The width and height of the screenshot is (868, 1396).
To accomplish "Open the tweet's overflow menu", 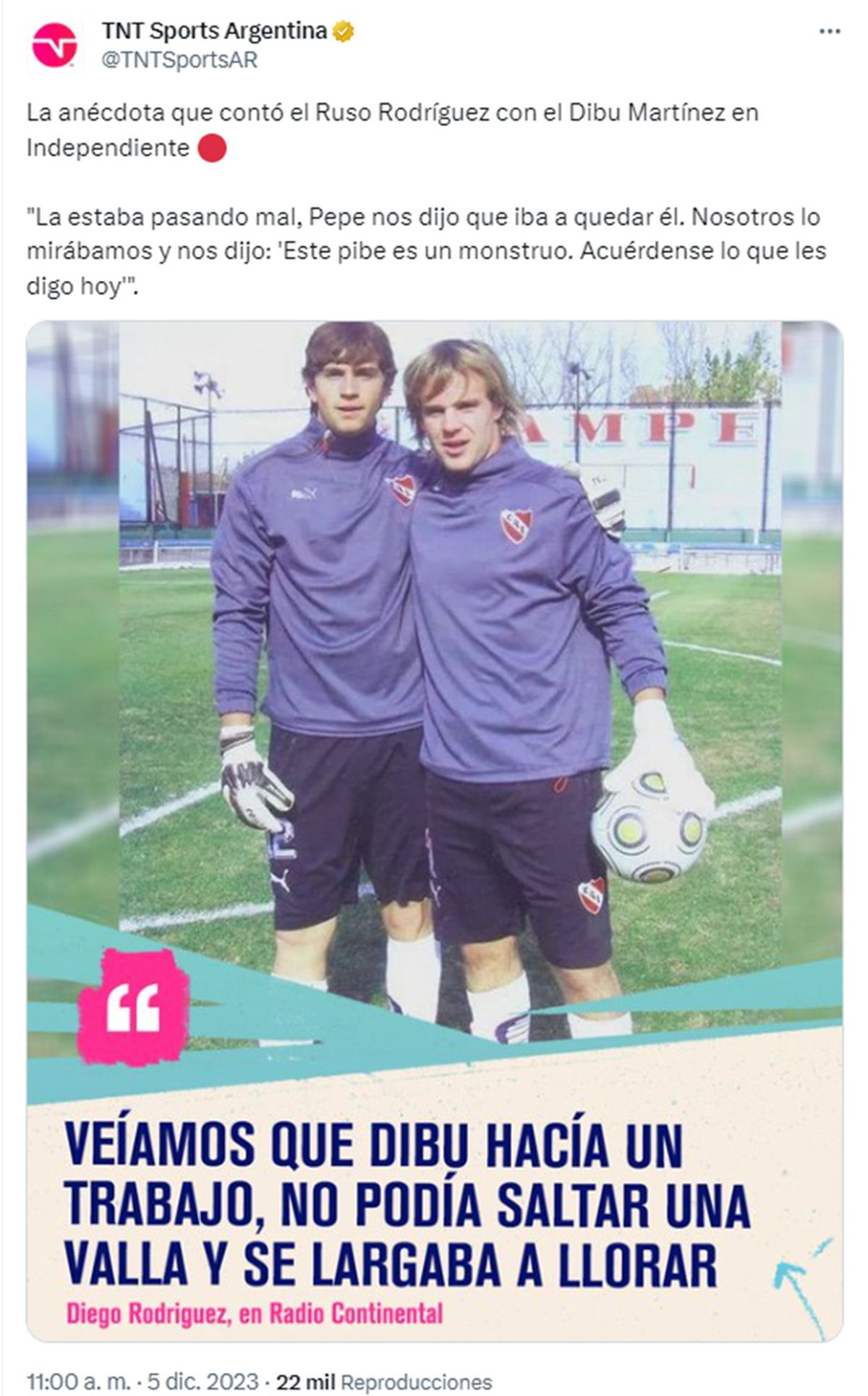I will tap(829, 32).
